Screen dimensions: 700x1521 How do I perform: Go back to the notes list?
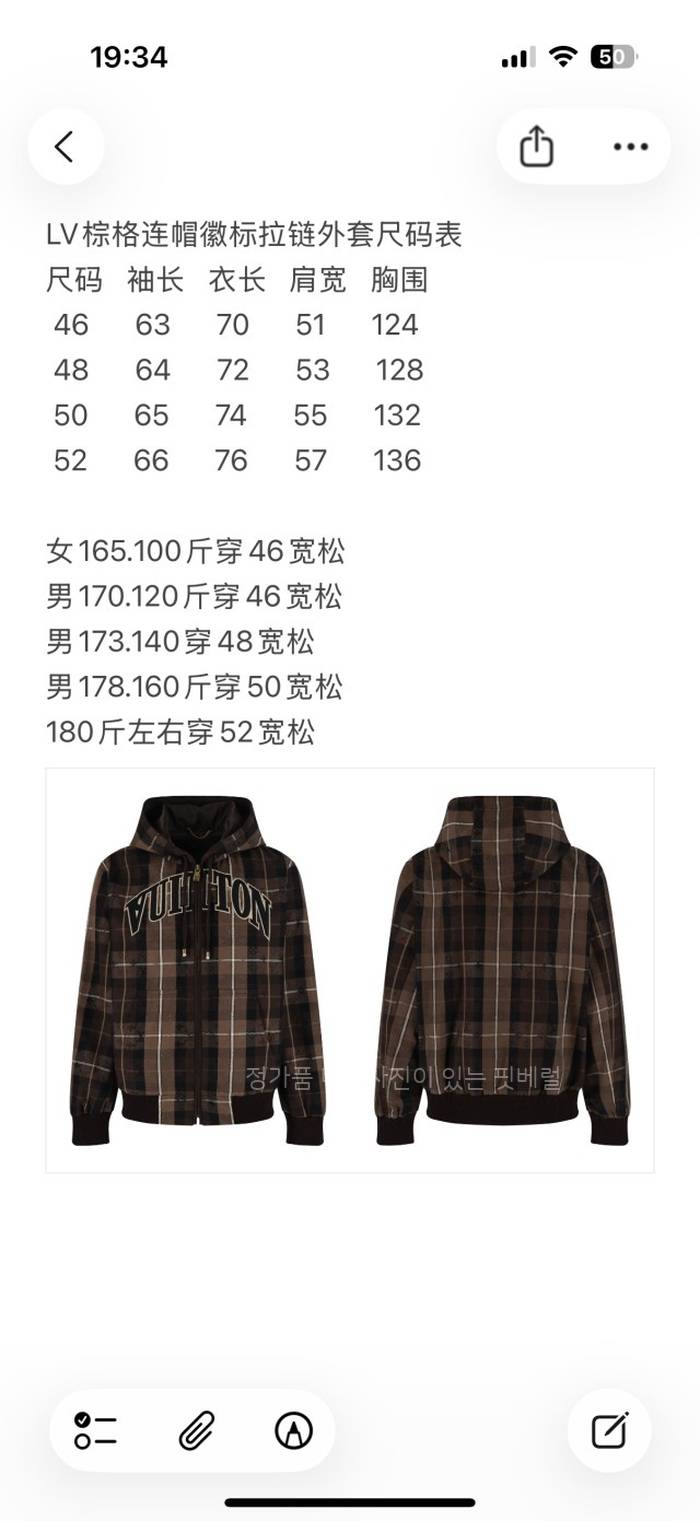(x=65, y=147)
